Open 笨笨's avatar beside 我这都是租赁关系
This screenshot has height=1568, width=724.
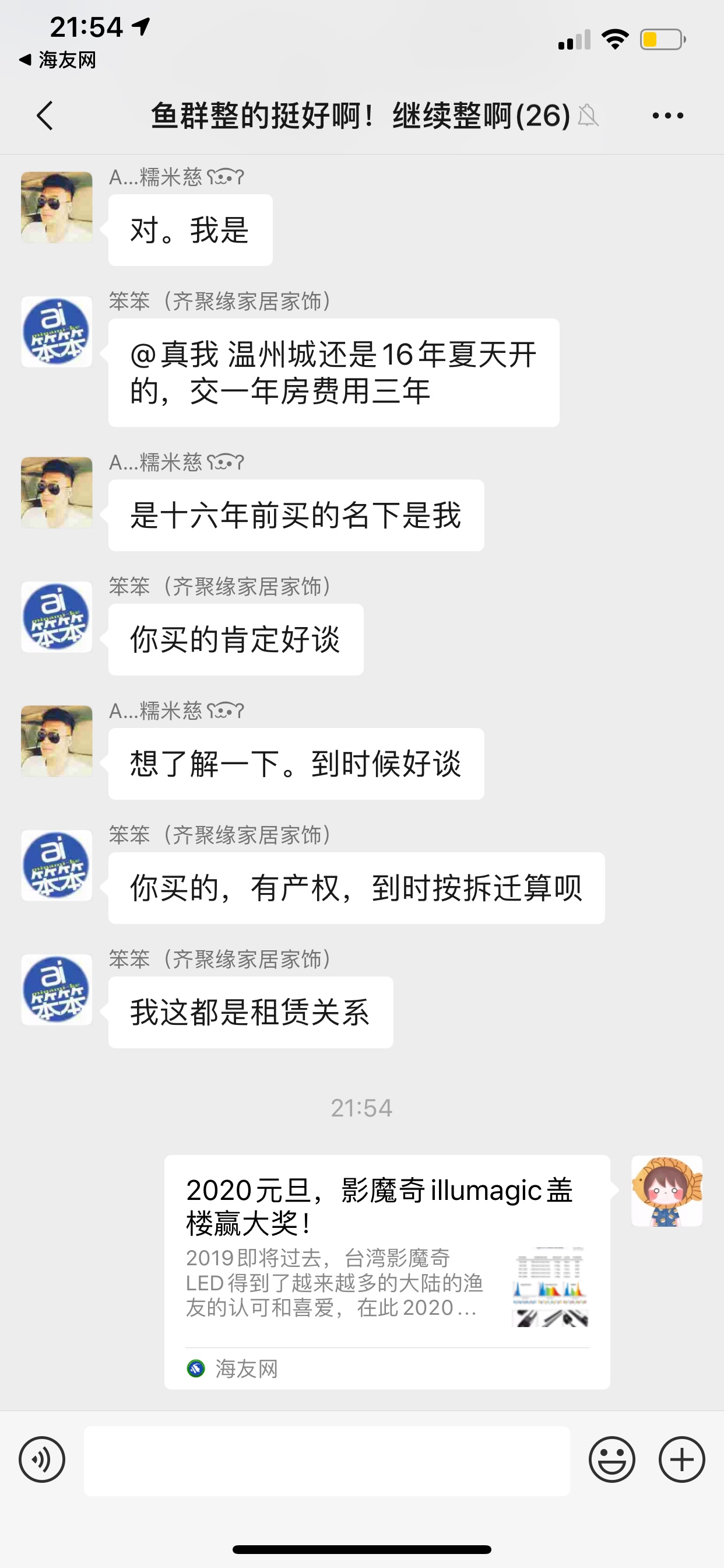57,990
